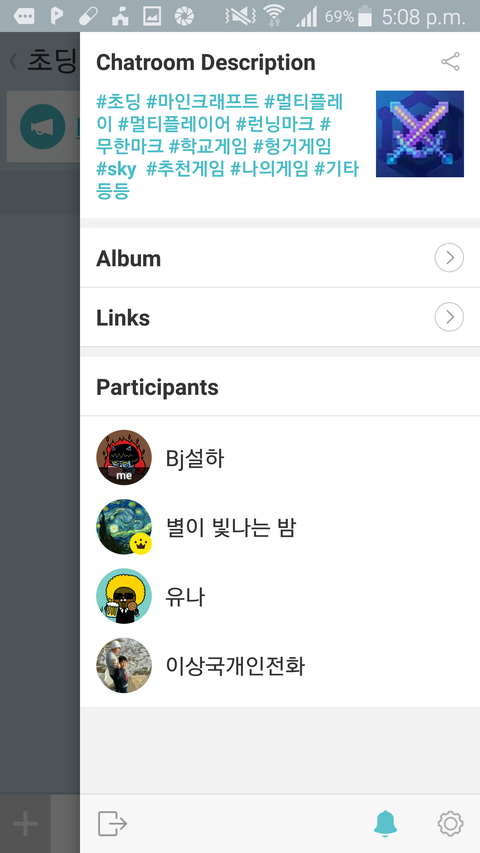480x853 pixels.
Task: Toggle the chatroom notifications bell
Action: (x=385, y=823)
